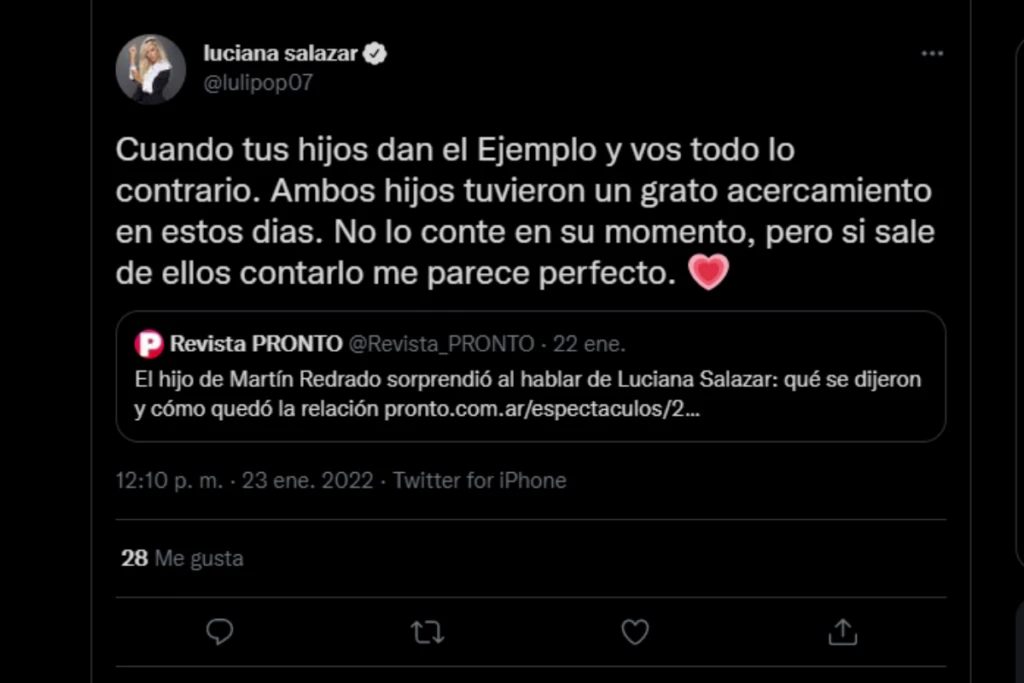Open the tweet's three-dot overflow menu
The width and height of the screenshot is (1024, 683).
932,54
